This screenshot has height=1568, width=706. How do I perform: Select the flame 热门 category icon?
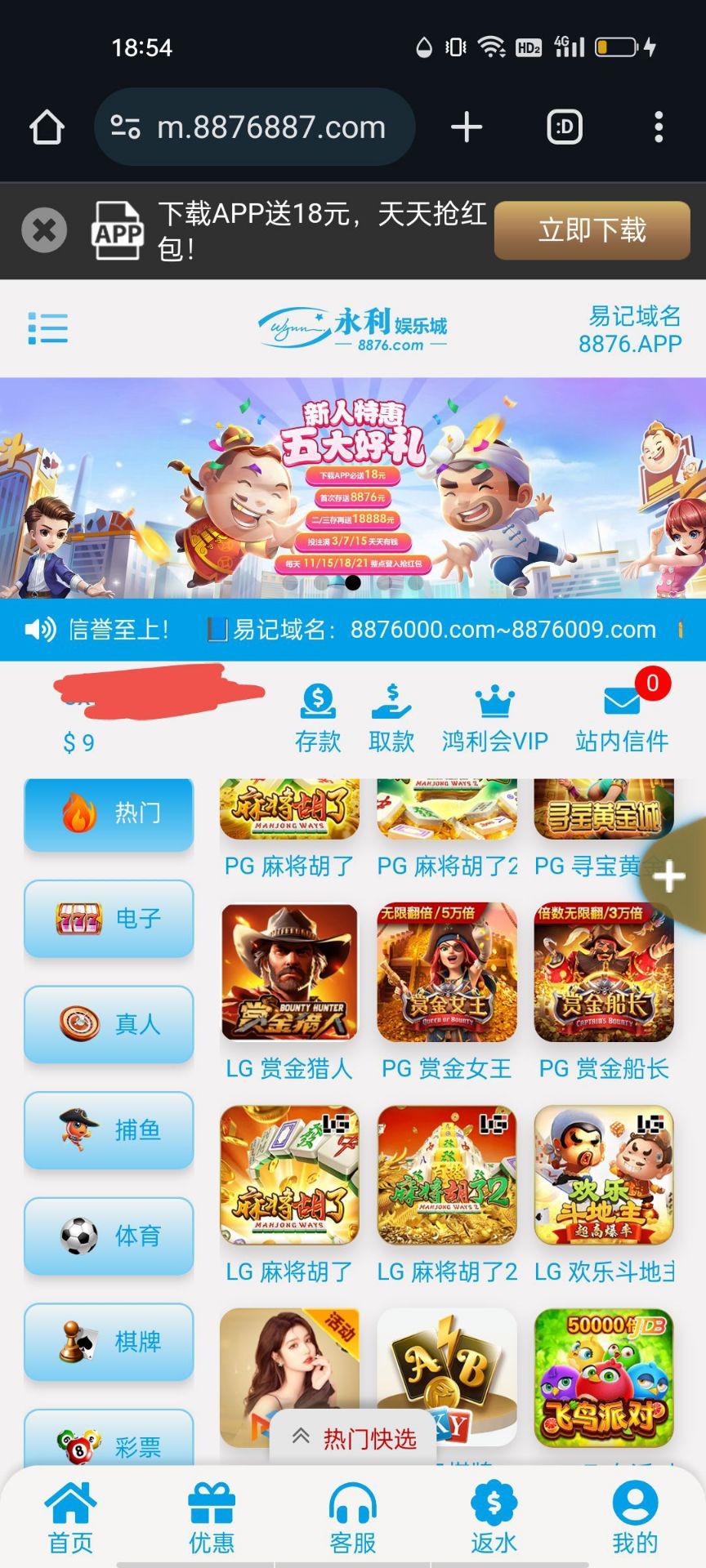pos(79,813)
